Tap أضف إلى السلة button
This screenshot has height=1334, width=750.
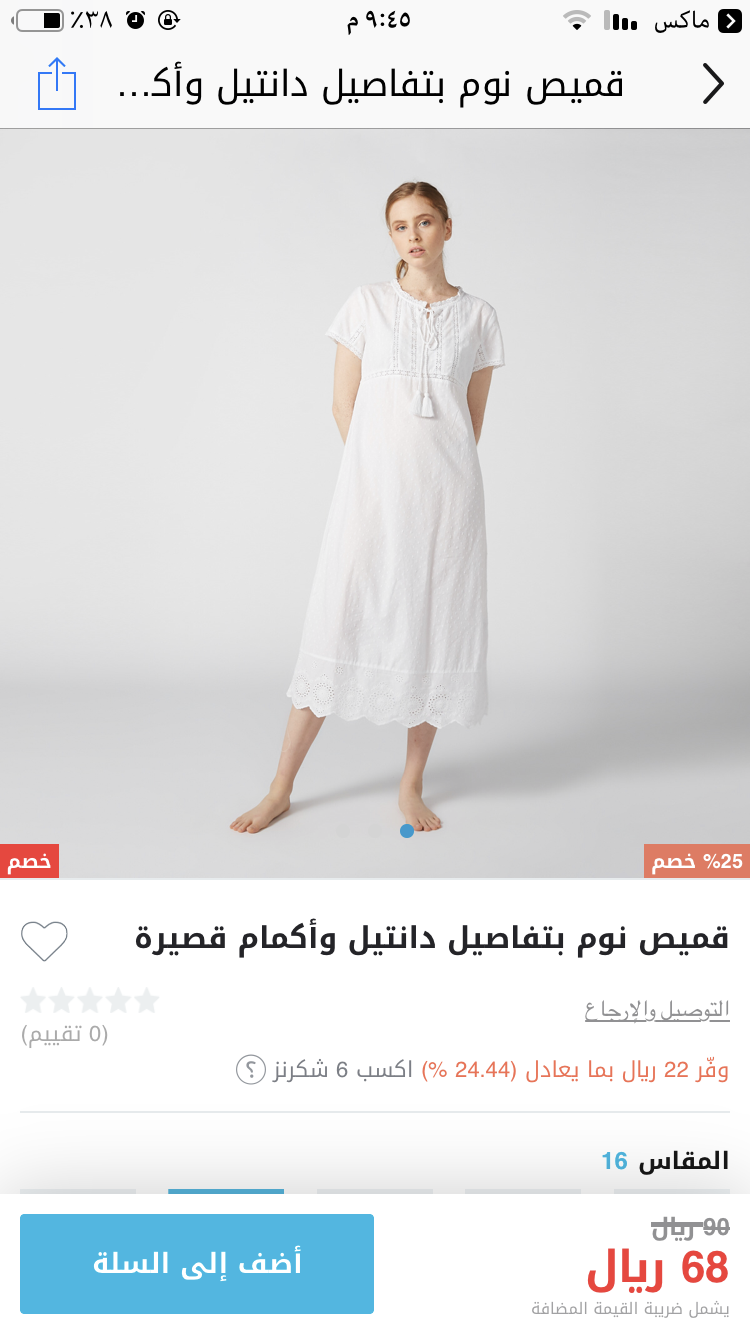(x=197, y=1263)
